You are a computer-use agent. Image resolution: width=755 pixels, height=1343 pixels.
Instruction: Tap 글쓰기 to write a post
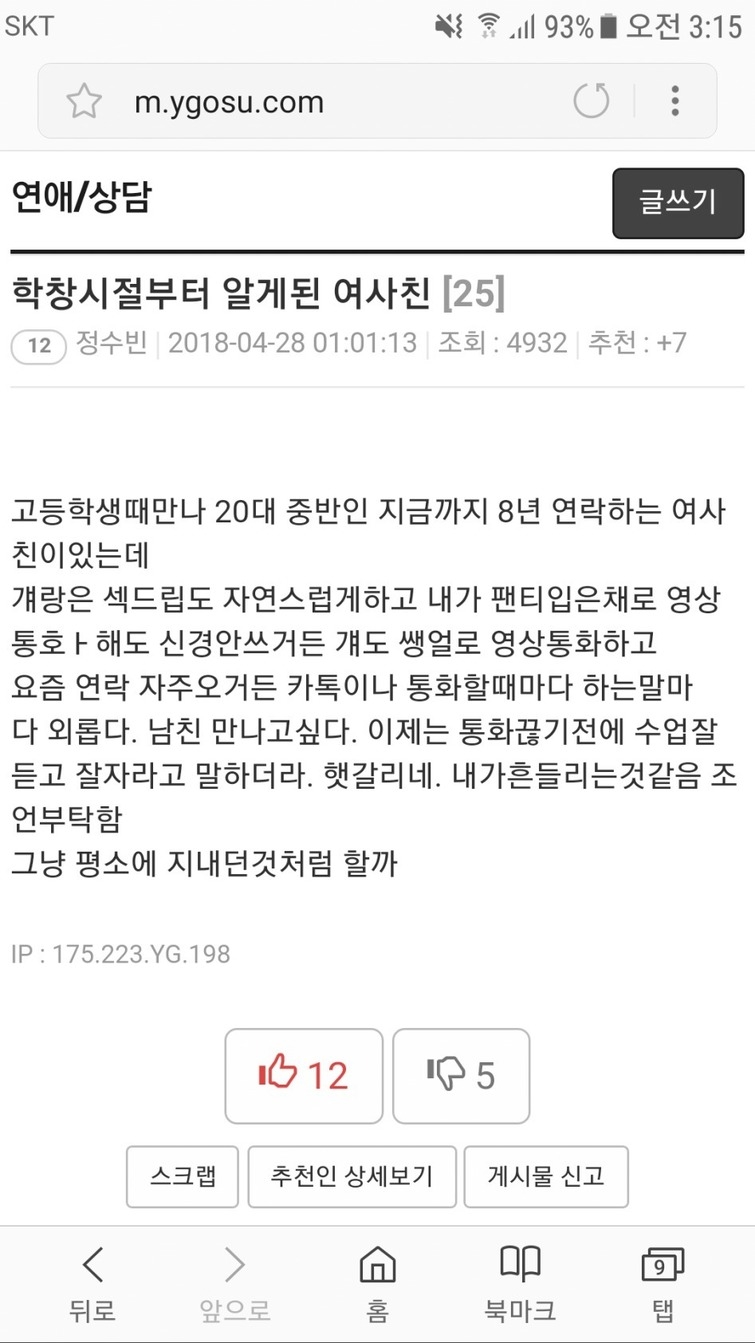tap(677, 203)
